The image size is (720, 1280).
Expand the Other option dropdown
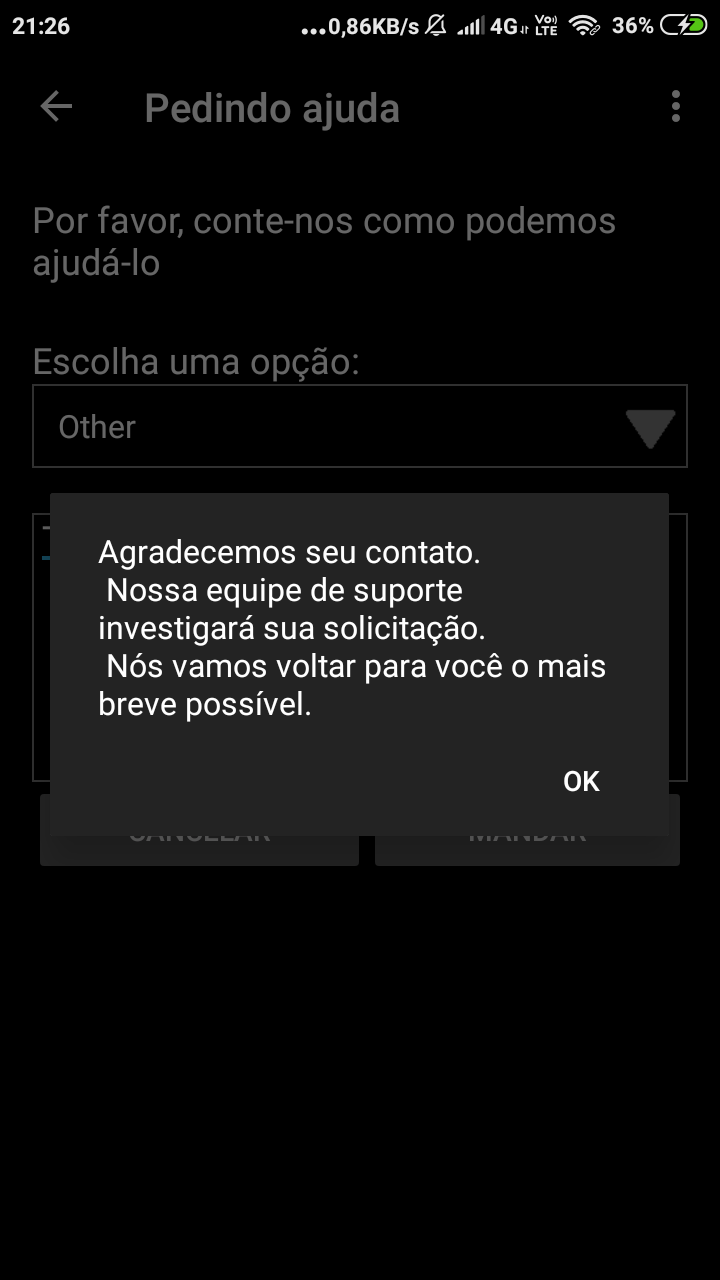tap(360, 426)
